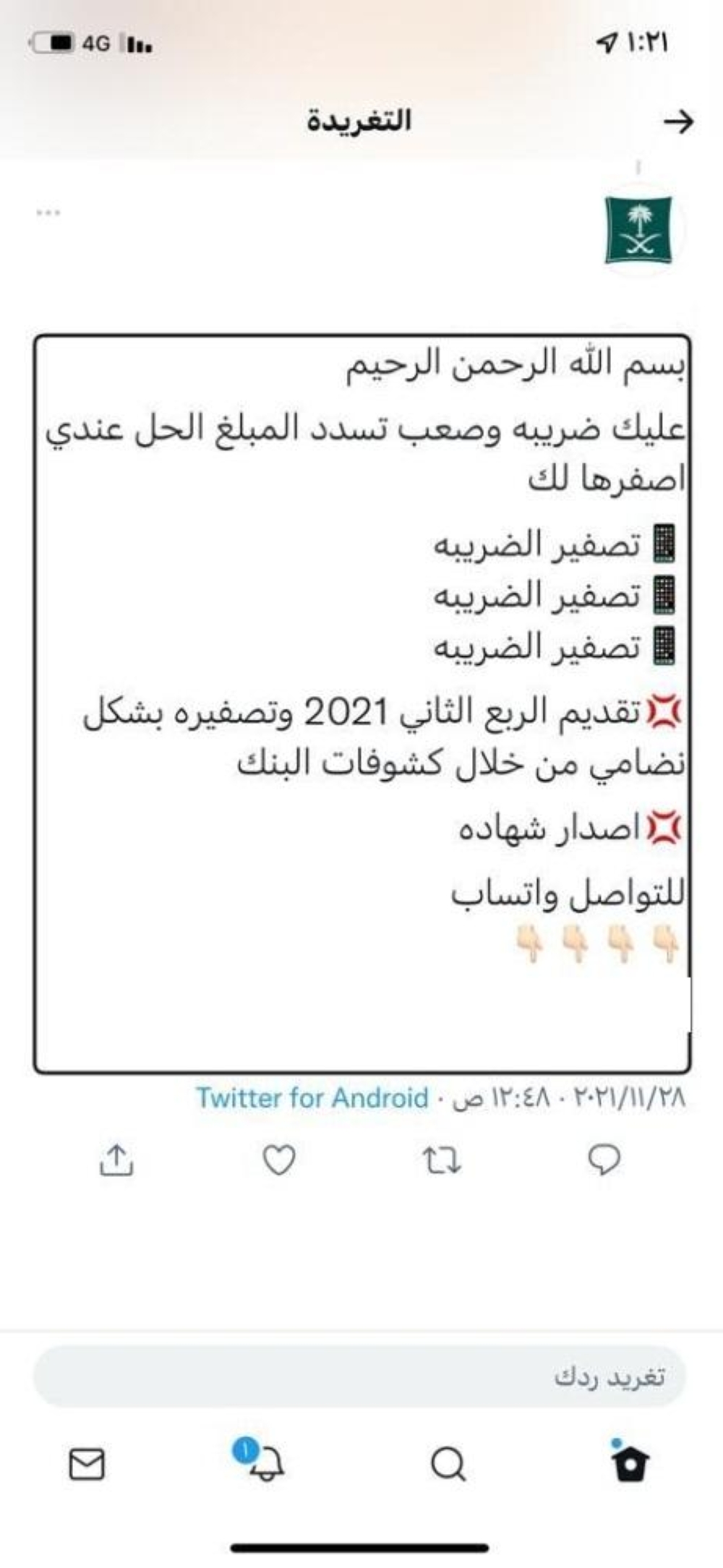Open the tweet author's profile avatar
Image resolution: width=723 pixels, height=1568 pixels.
pyautogui.click(x=638, y=231)
